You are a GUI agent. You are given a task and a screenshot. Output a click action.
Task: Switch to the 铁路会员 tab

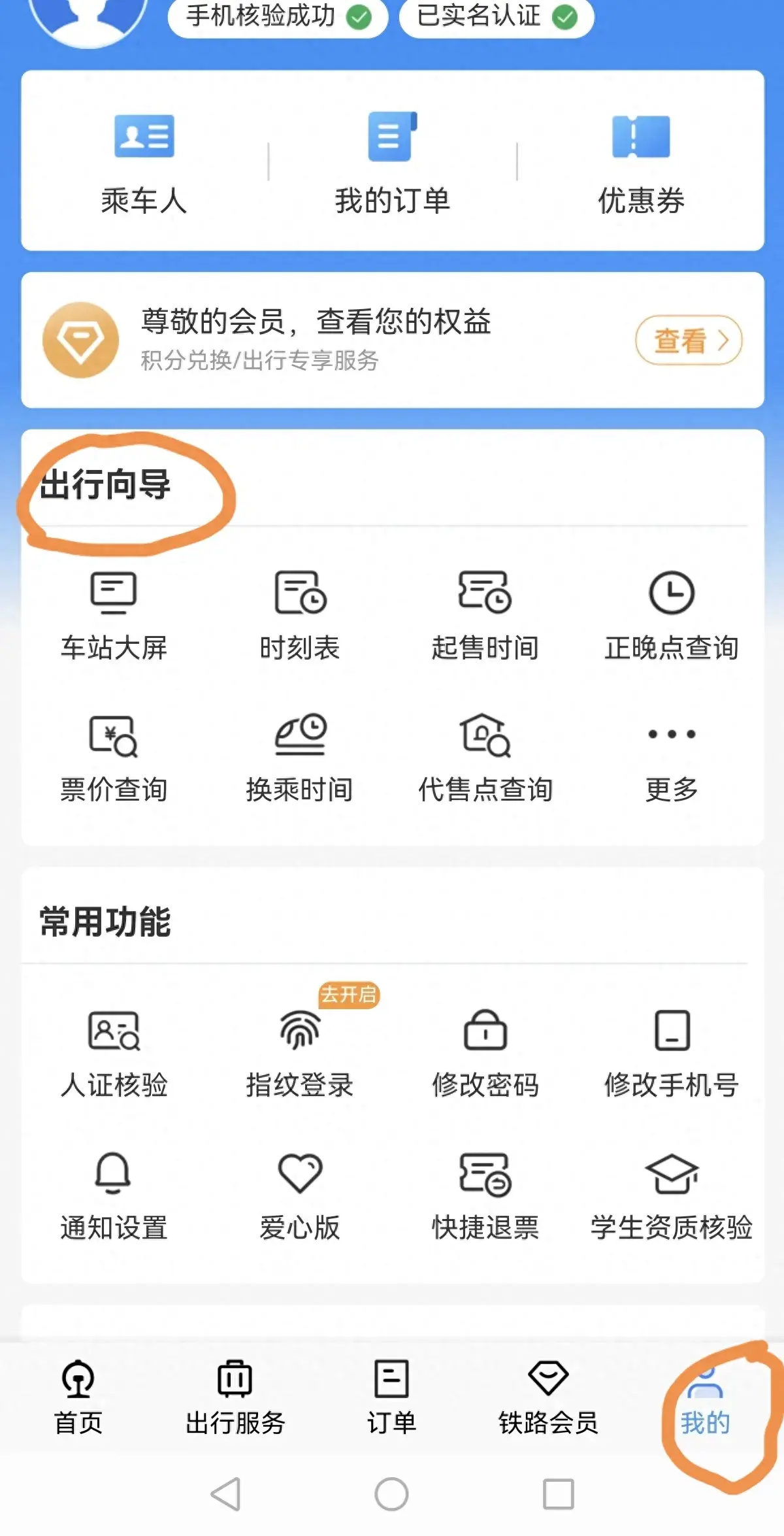pyautogui.click(x=548, y=1397)
